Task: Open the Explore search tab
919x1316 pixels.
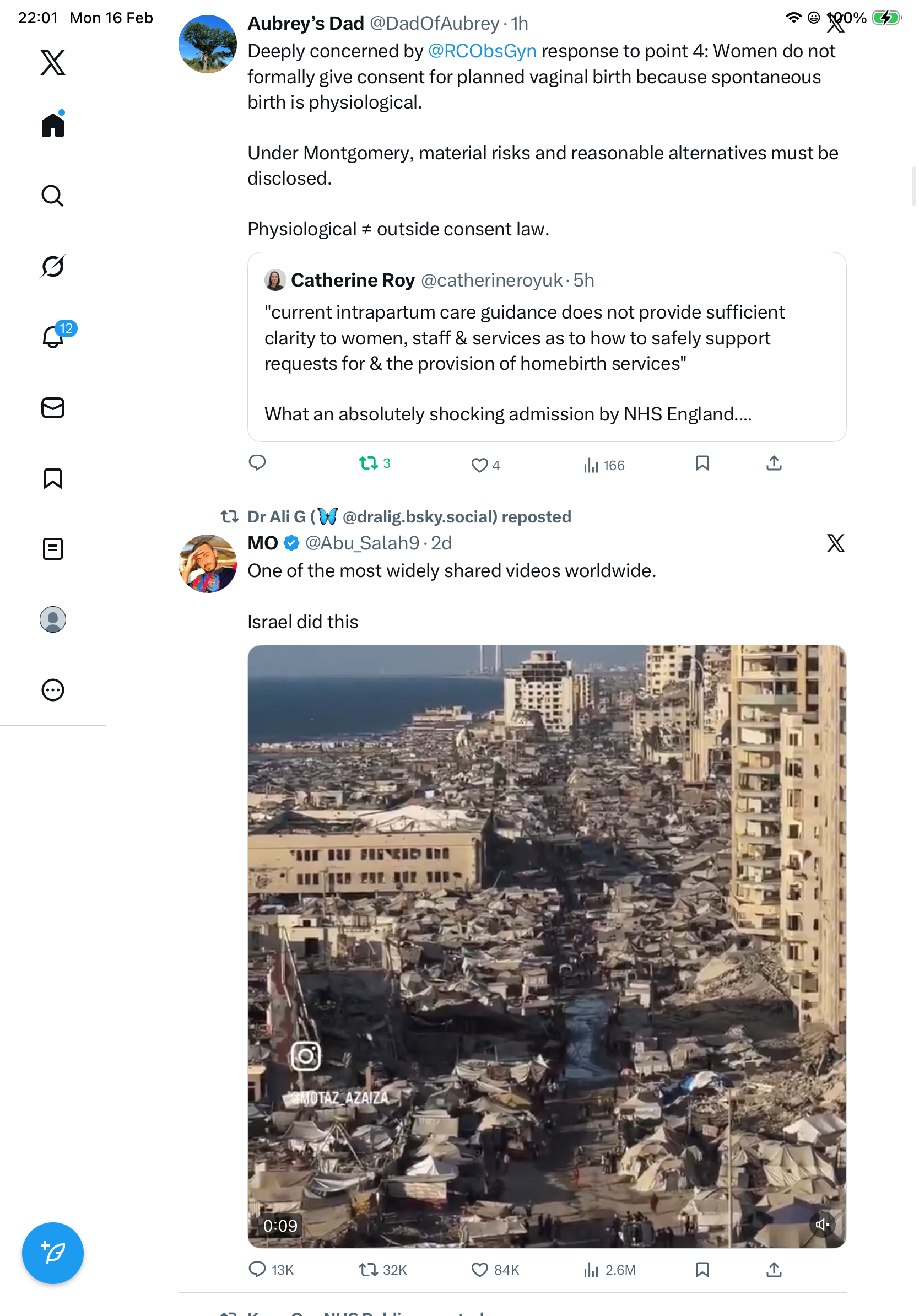Action: point(53,196)
